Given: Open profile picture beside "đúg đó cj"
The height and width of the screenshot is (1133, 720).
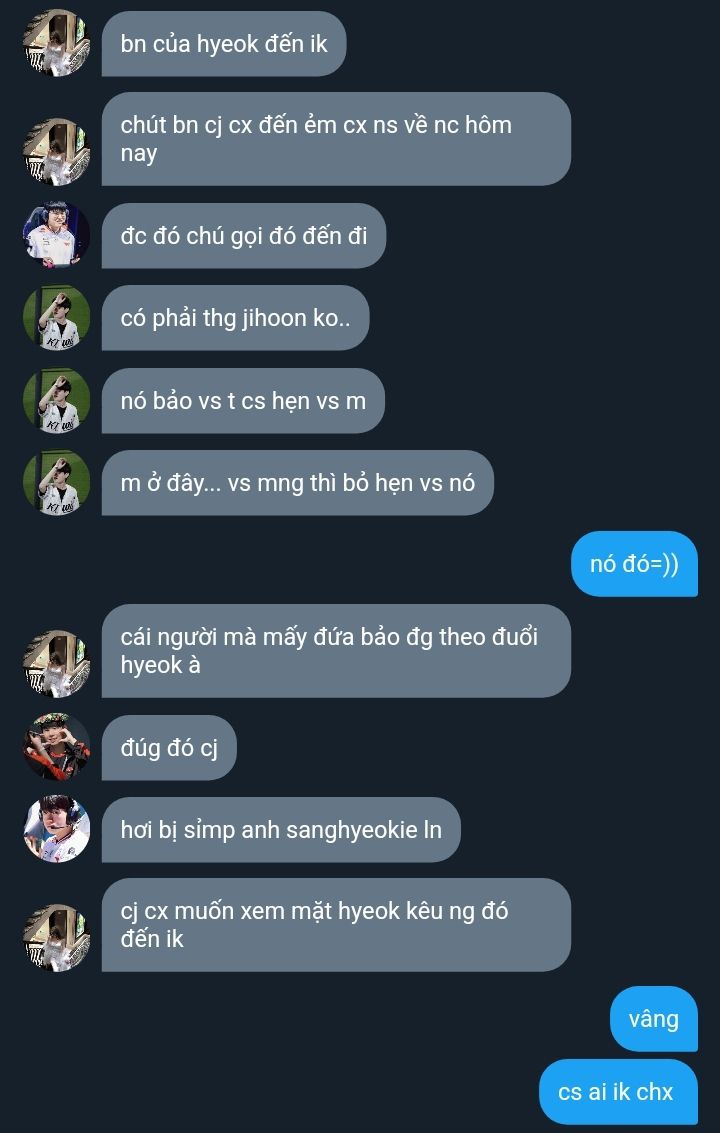Looking at the screenshot, I should tap(56, 746).
